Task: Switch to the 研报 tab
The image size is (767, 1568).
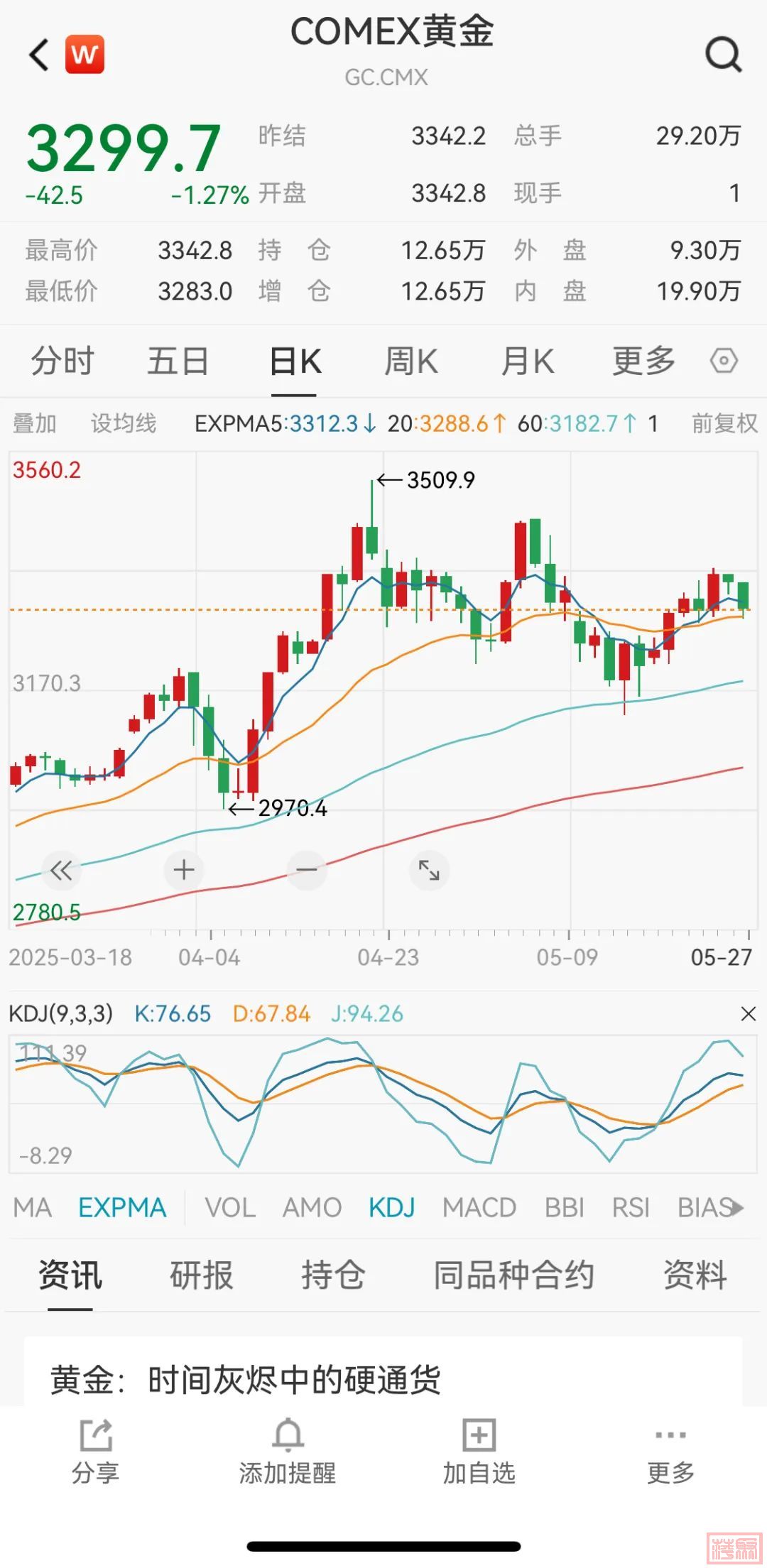Action: pyautogui.click(x=201, y=1275)
